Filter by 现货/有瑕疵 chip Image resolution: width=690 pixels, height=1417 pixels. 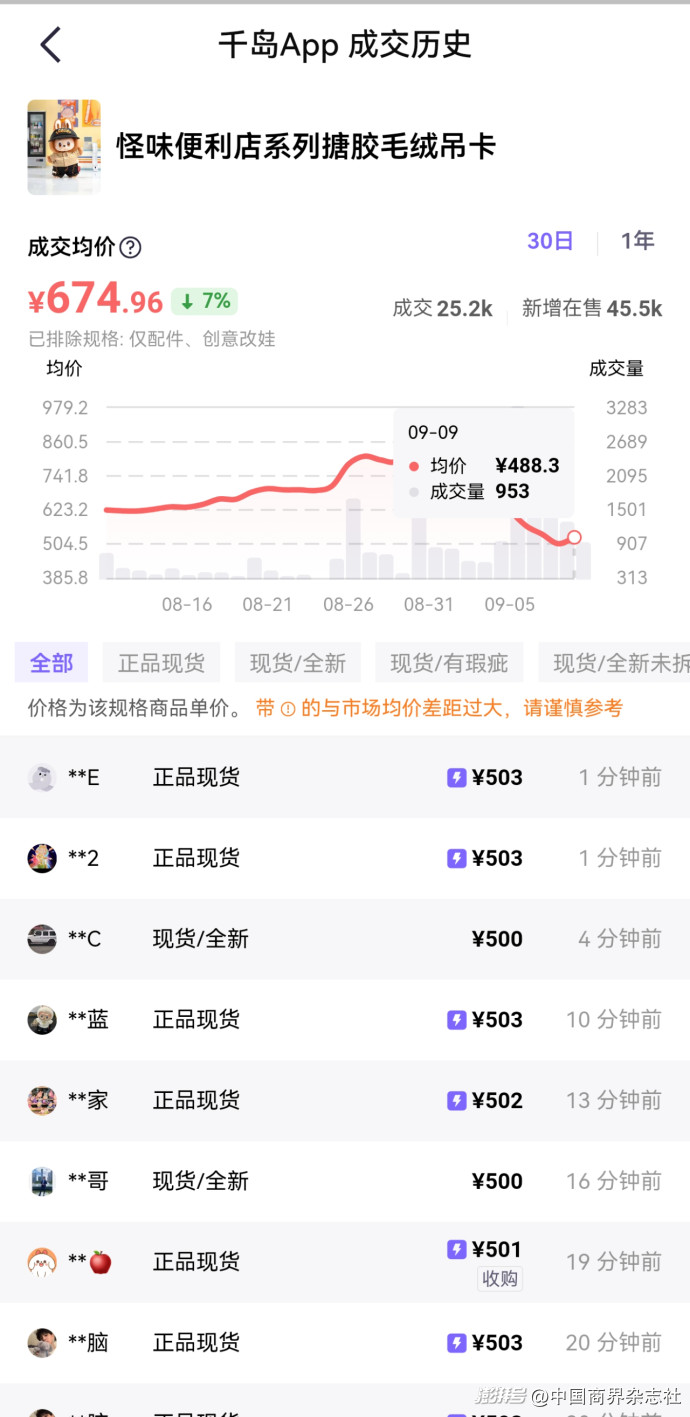448,663
